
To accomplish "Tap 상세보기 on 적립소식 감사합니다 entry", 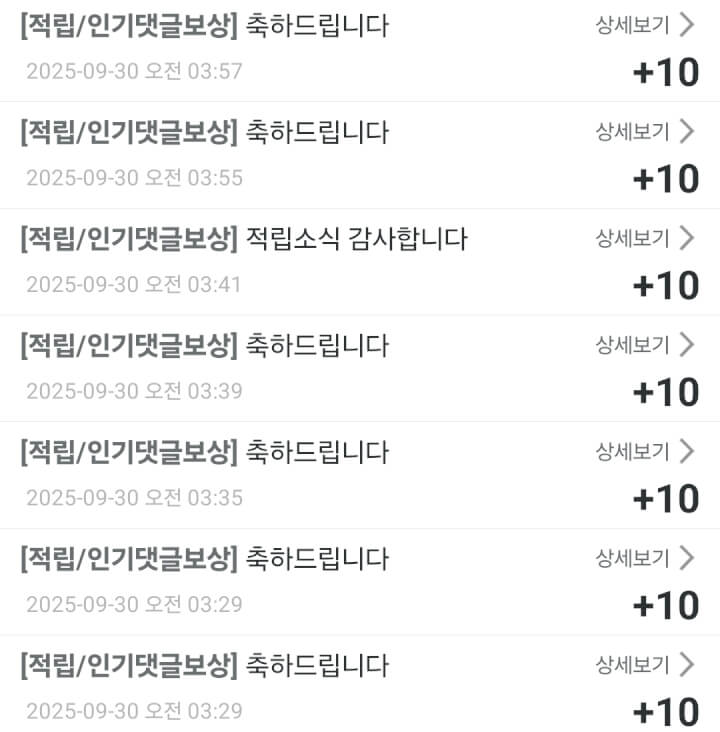I will [x=644, y=238].
